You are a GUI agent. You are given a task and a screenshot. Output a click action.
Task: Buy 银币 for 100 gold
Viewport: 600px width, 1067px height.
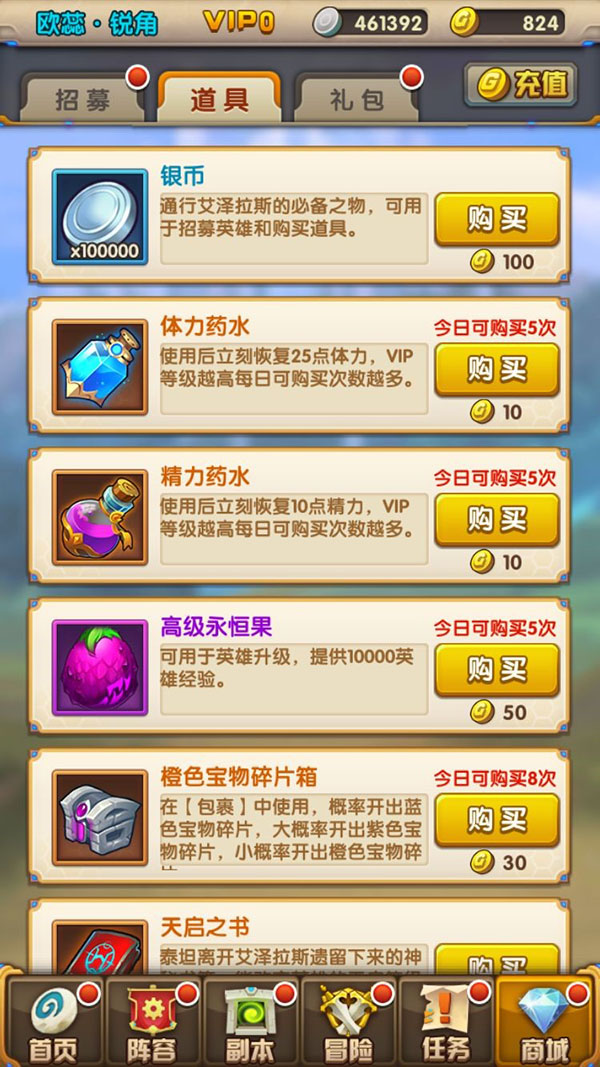[x=496, y=219]
